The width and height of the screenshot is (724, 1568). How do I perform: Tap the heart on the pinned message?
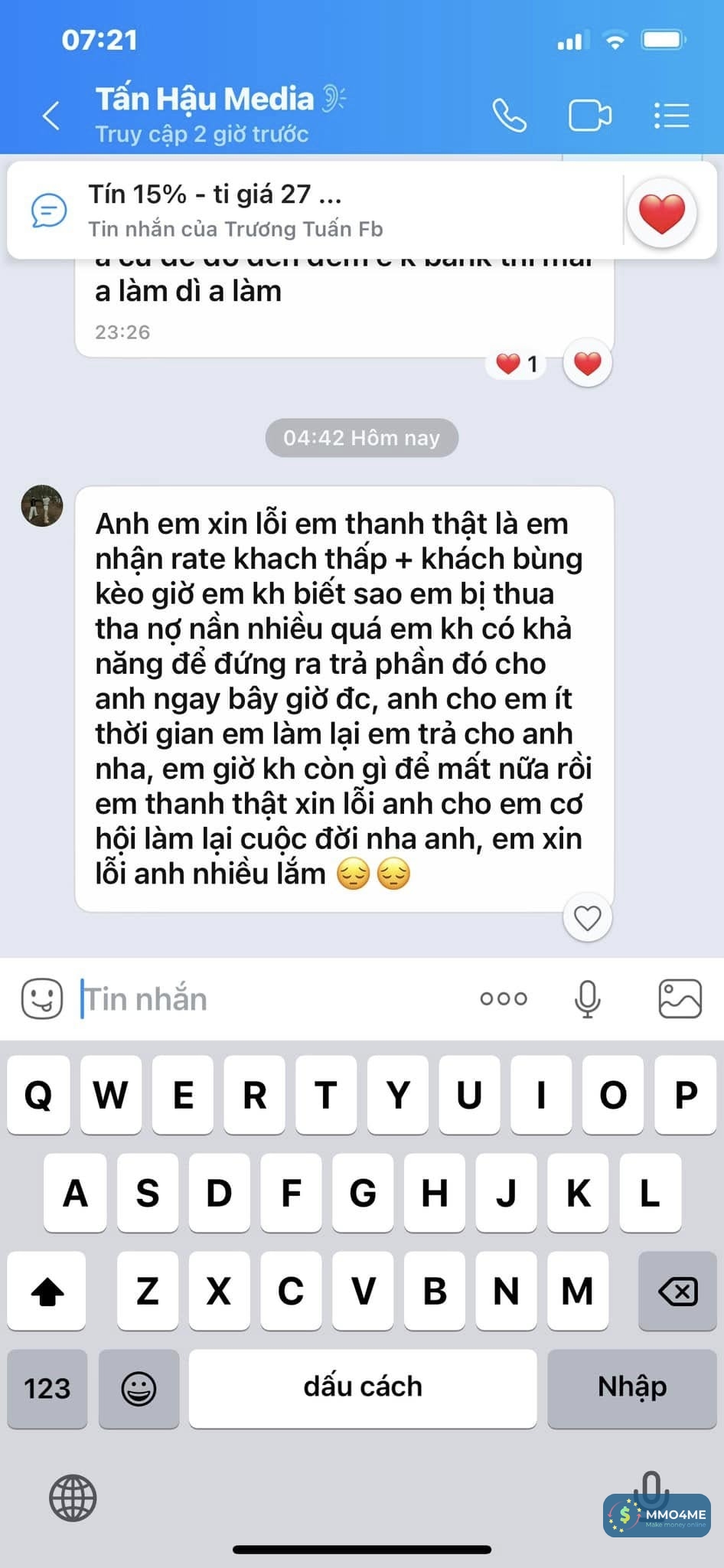tap(662, 212)
